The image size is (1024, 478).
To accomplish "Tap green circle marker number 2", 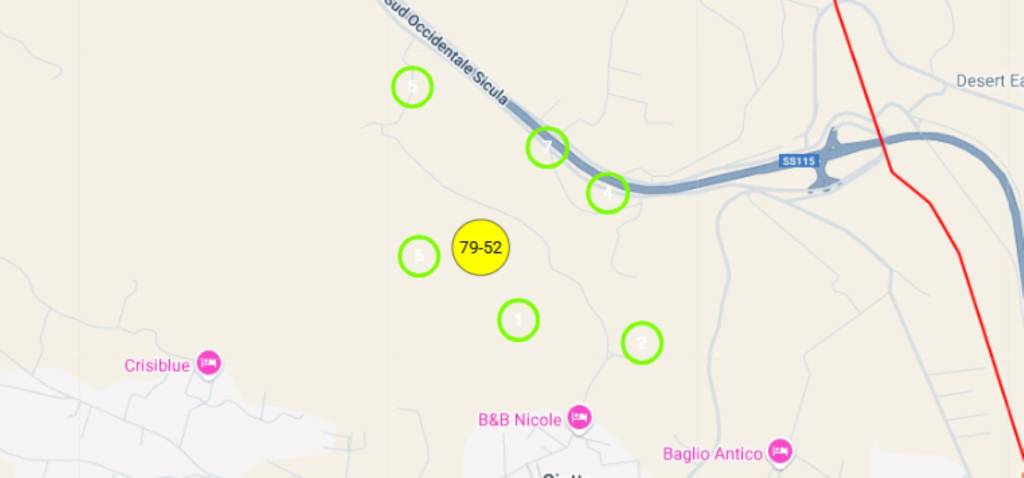I will pos(642,343).
